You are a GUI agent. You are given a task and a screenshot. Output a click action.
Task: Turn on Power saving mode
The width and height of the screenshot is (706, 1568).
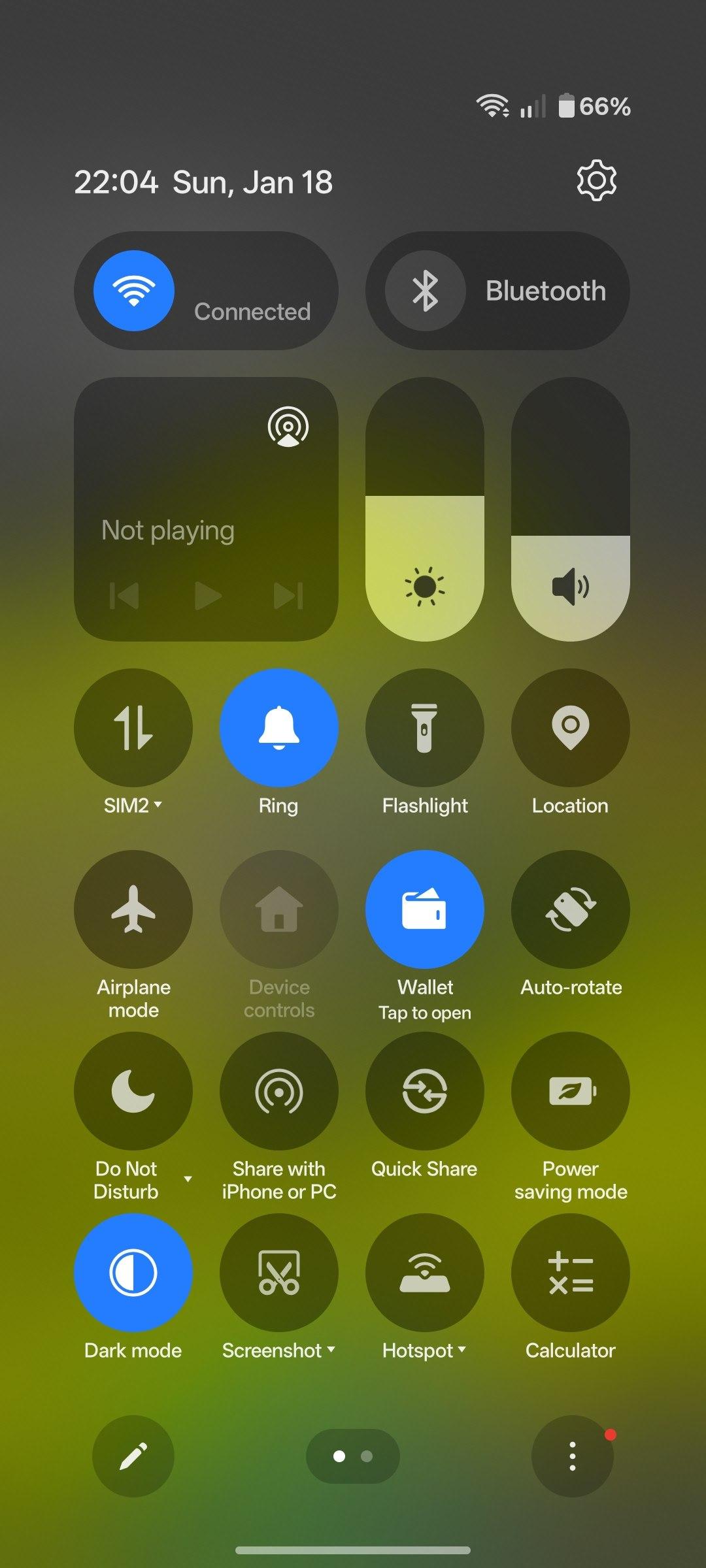point(571,1090)
